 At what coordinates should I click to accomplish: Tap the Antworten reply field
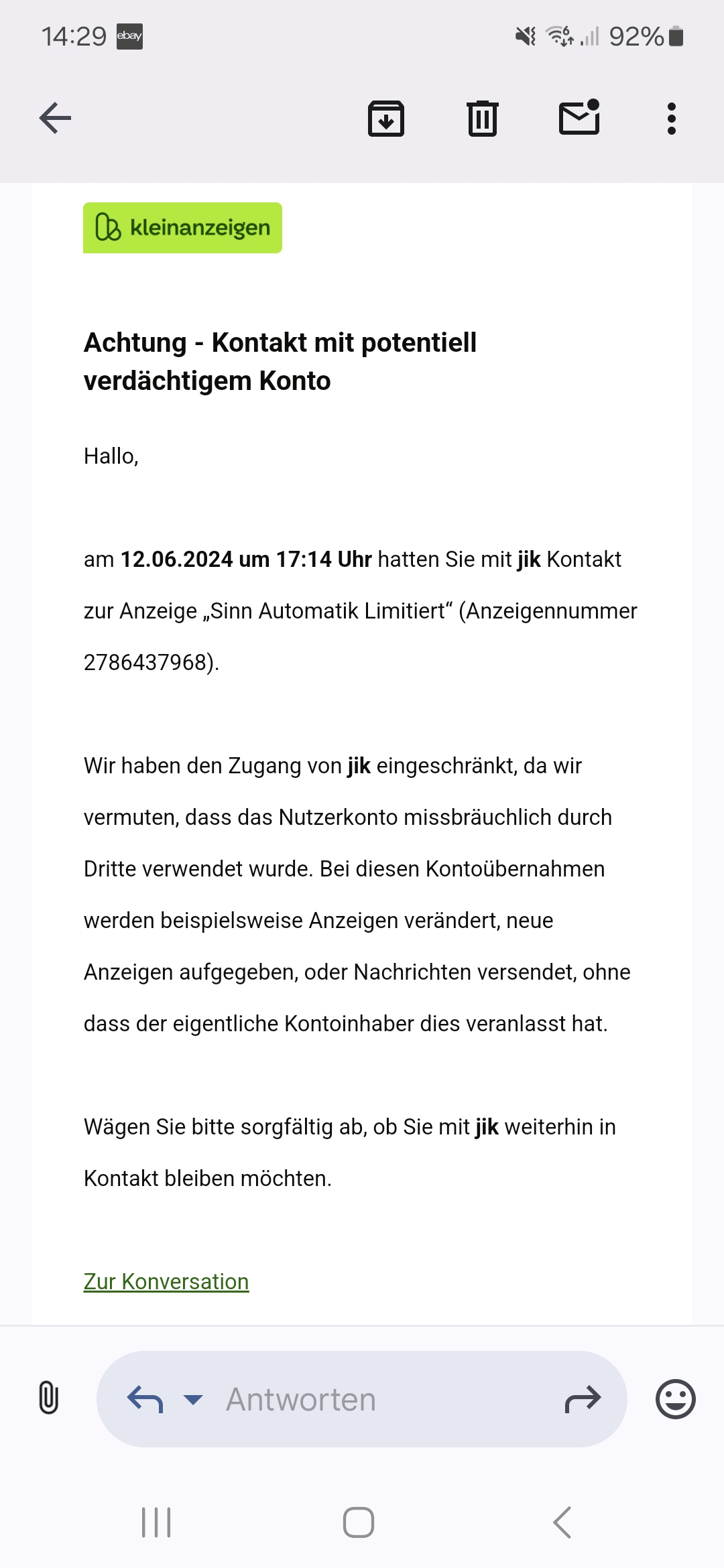click(362, 1399)
